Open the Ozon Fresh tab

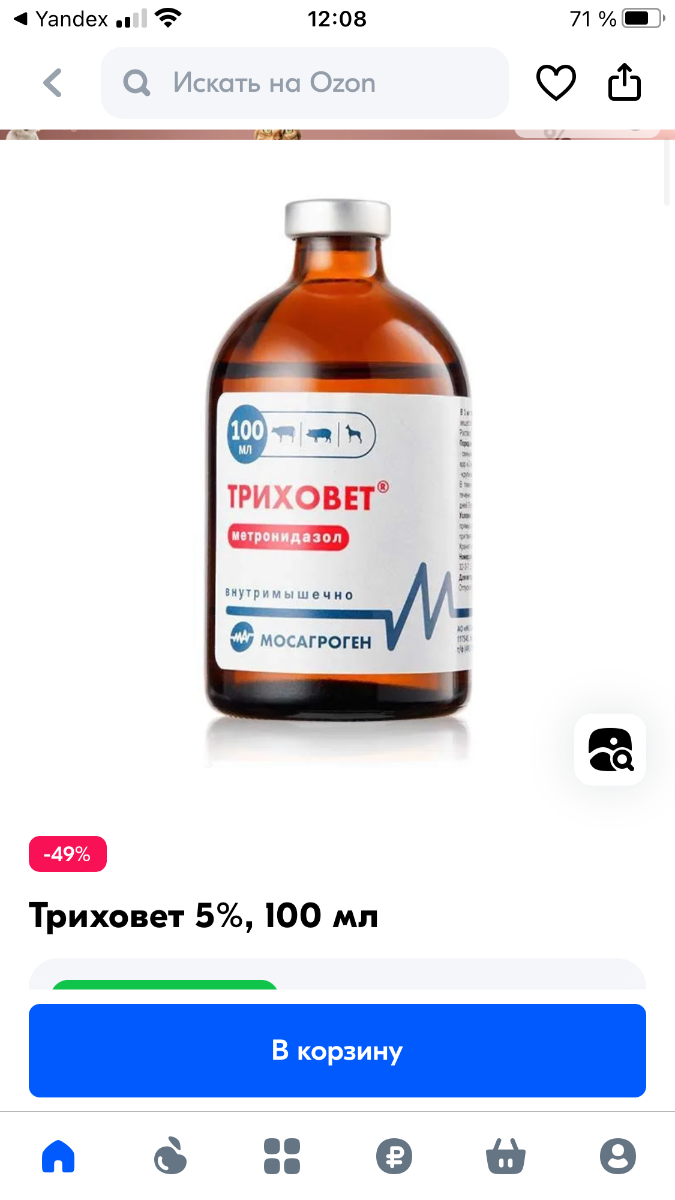pos(170,1157)
